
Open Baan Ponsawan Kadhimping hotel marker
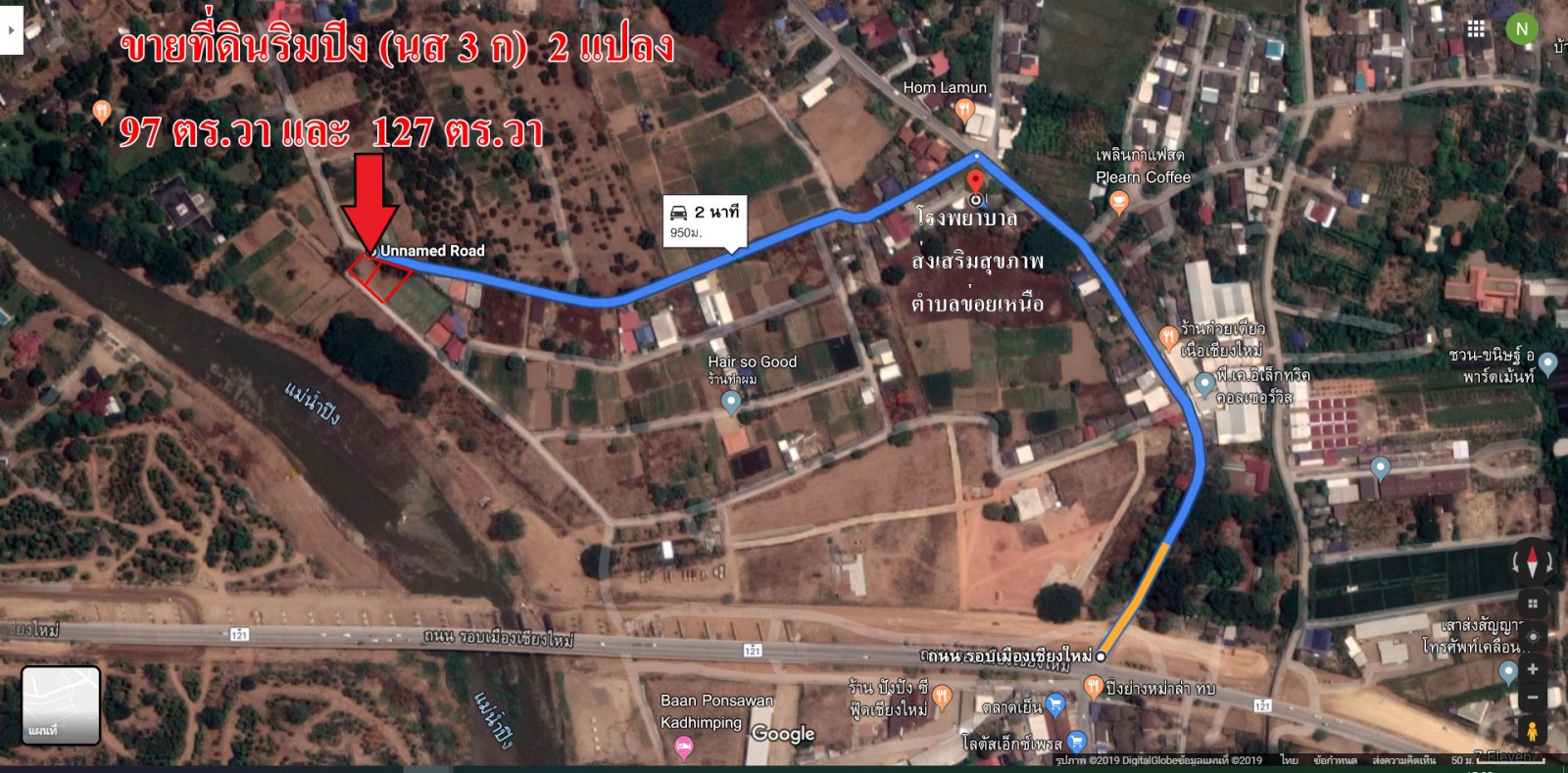[684, 749]
